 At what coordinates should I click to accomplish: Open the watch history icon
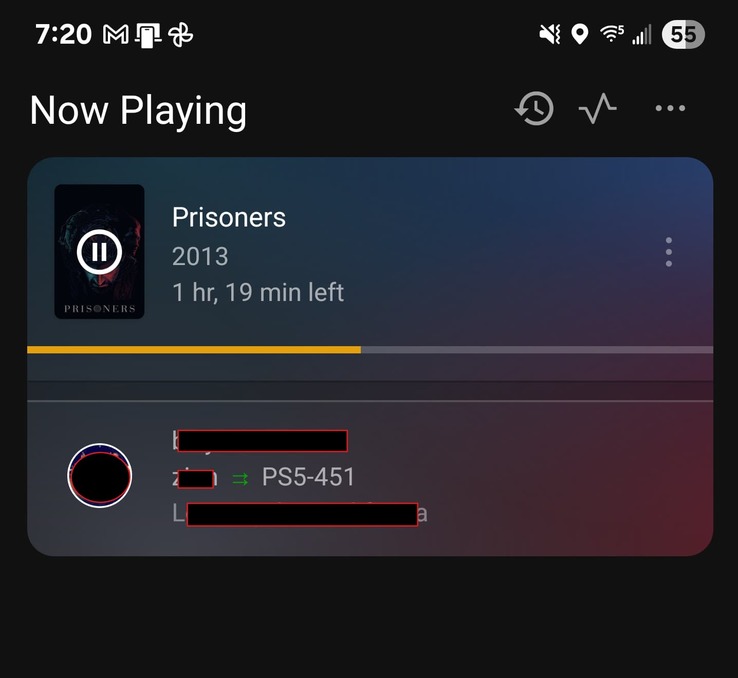click(x=534, y=108)
